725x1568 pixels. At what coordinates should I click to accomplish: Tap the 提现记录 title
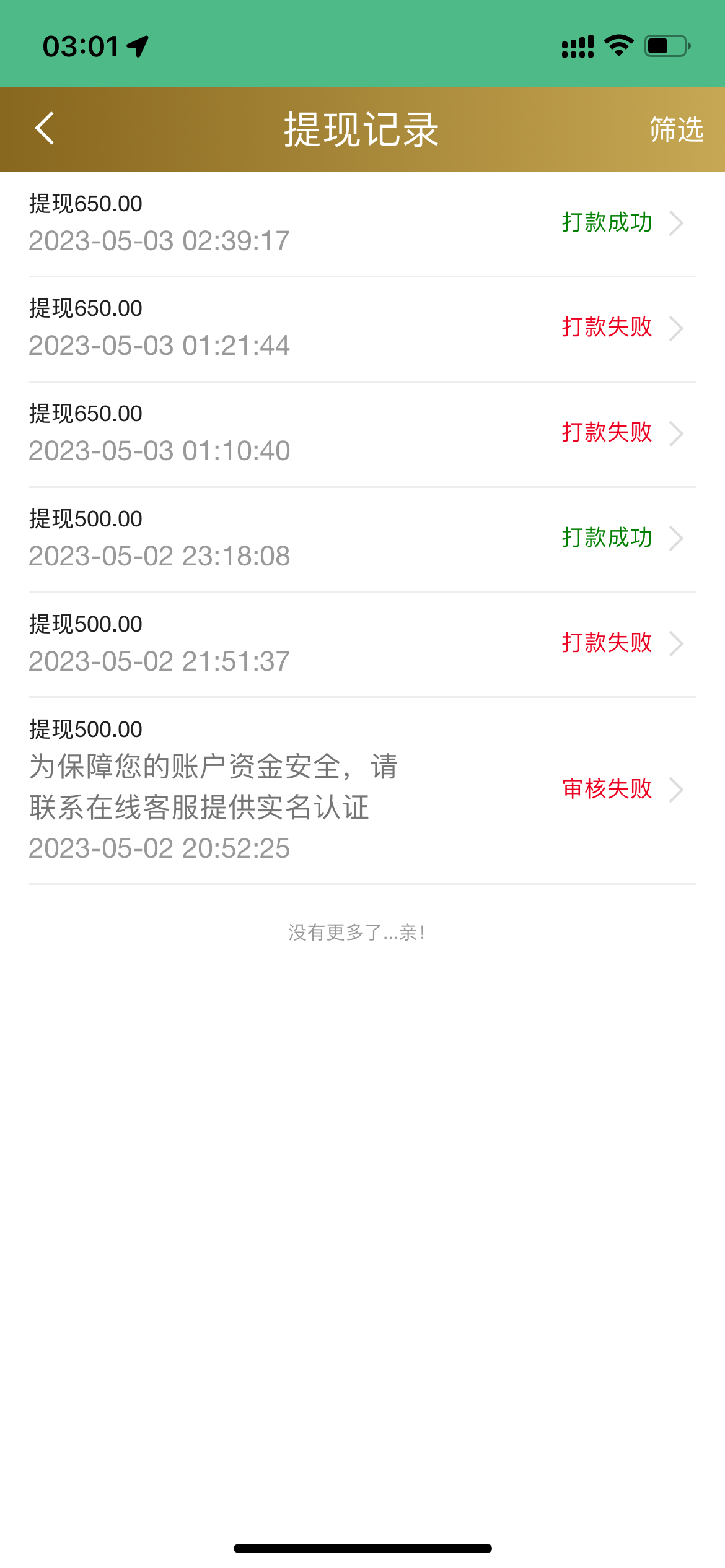(x=362, y=129)
